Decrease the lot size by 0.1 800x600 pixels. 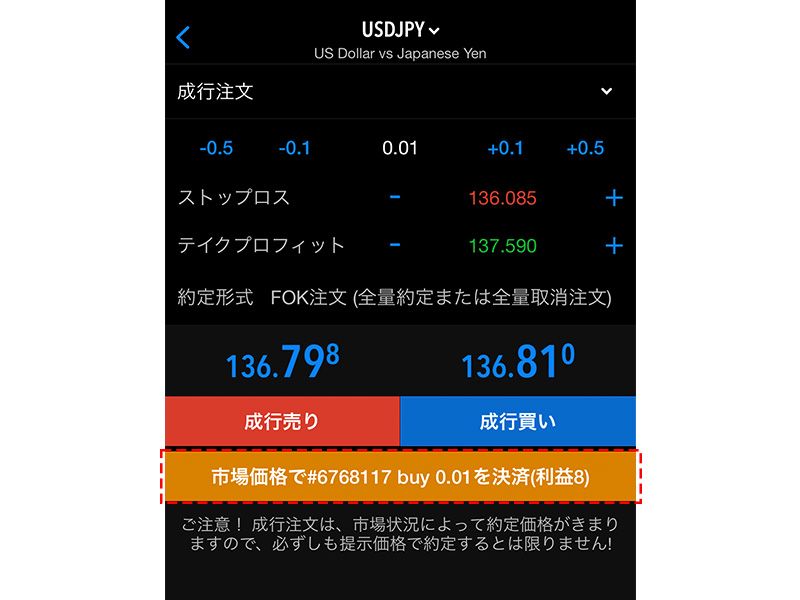[294, 148]
